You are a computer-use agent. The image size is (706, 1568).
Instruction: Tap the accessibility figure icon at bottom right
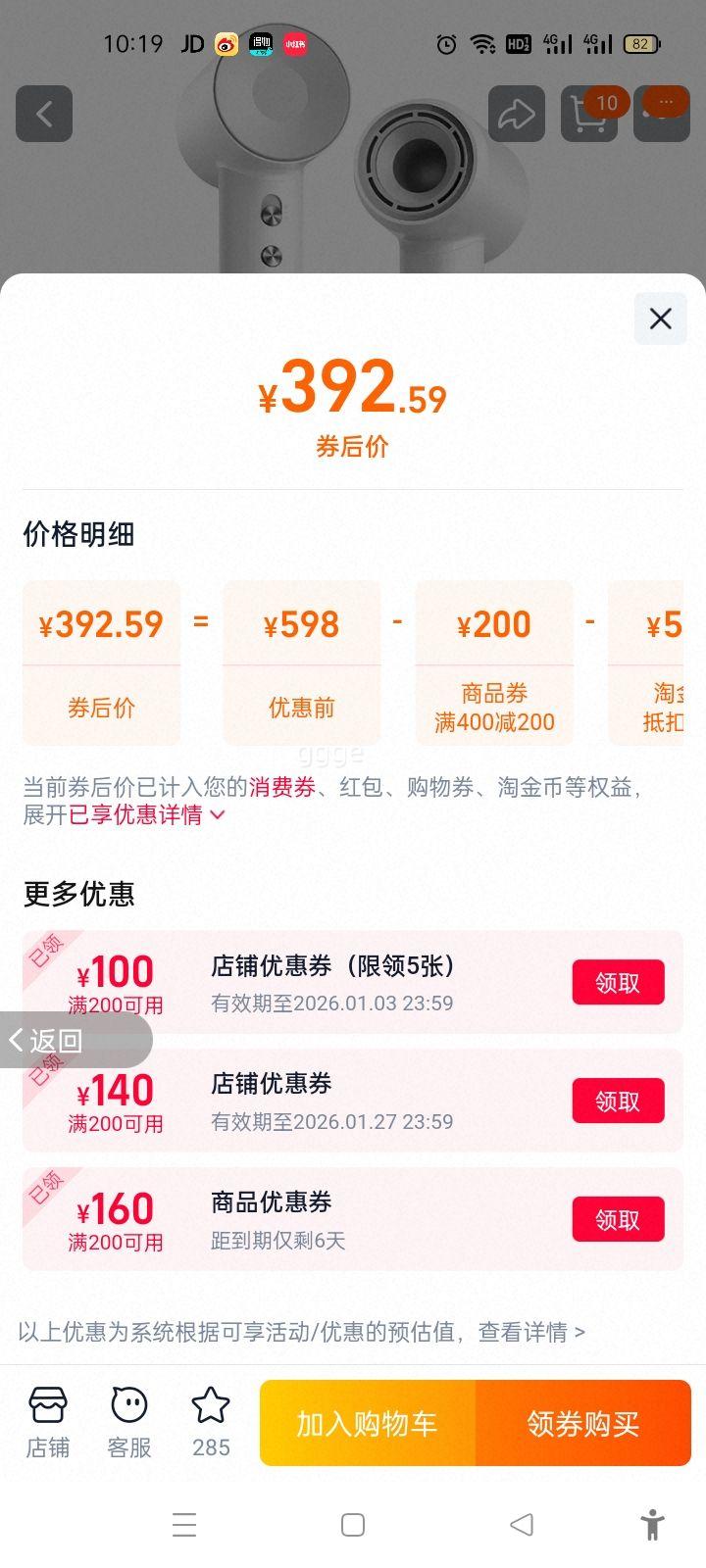pos(653,1525)
